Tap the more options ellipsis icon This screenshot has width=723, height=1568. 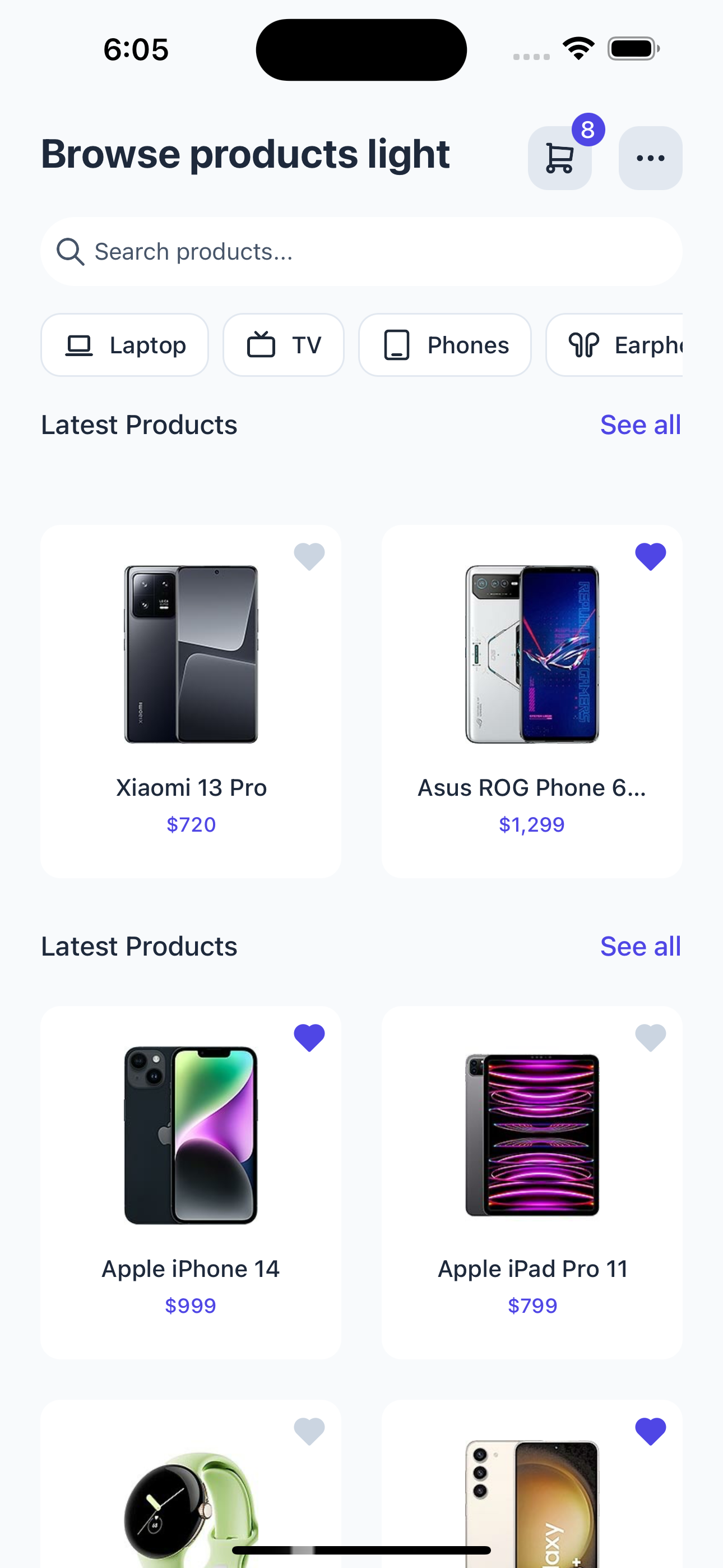tap(650, 157)
